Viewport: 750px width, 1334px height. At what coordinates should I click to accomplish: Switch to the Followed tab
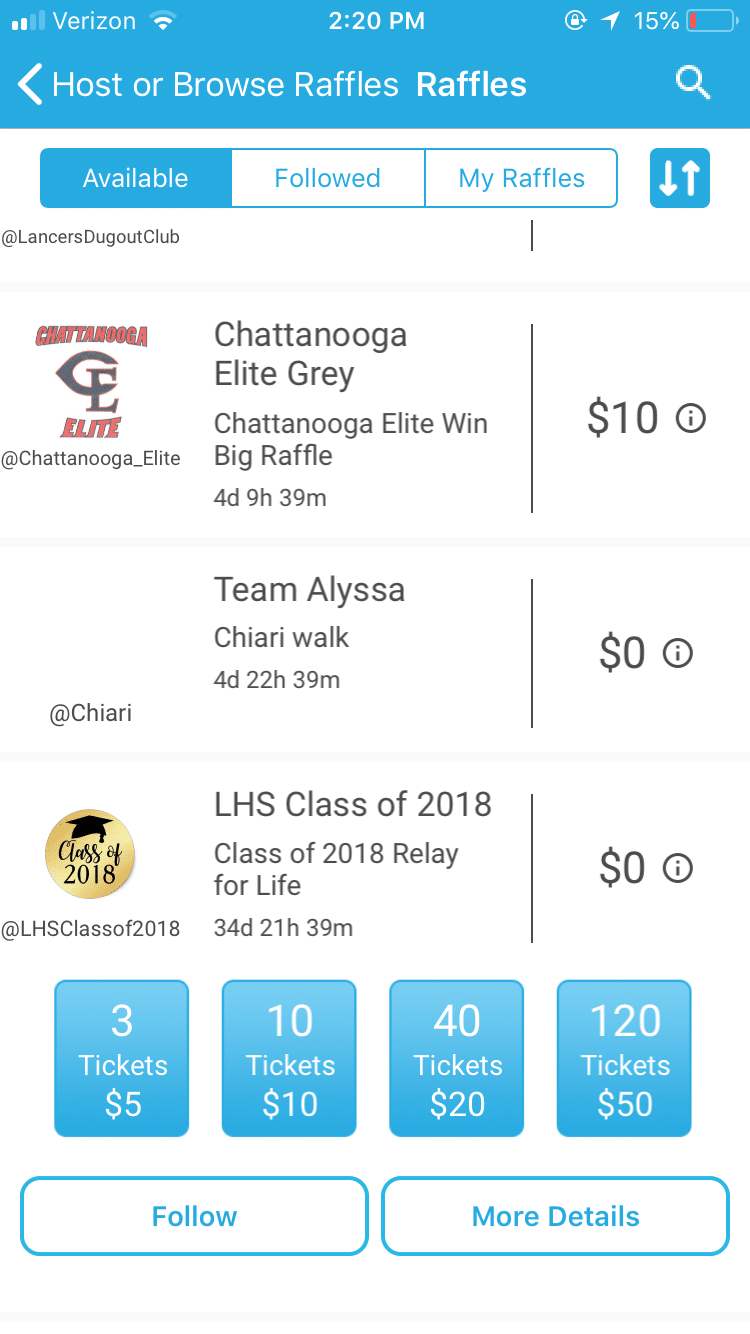[x=328, y=178]
